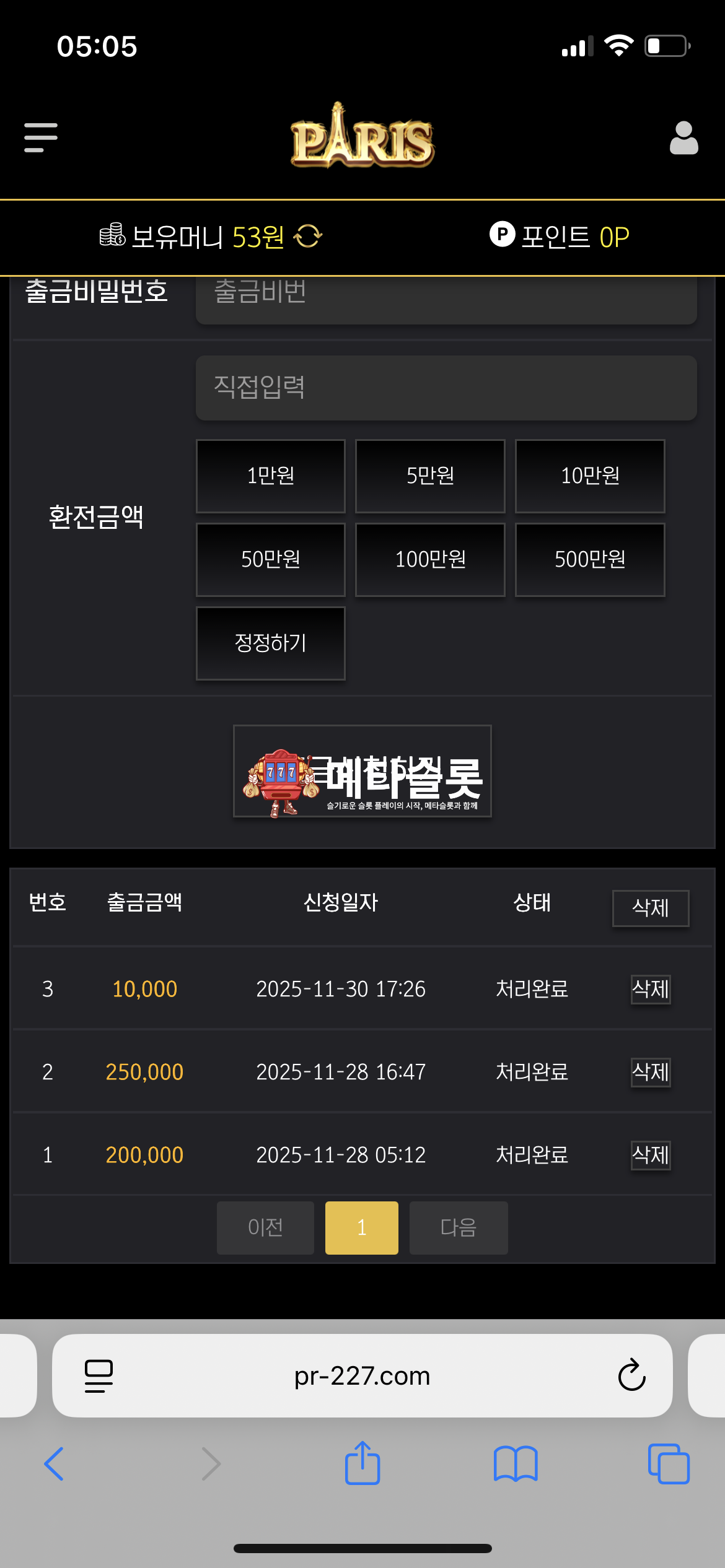Open Safari tabs overview
The height and width of the screenshot is (1568, 725).
pyautogui.click(x=668, y=1463)
